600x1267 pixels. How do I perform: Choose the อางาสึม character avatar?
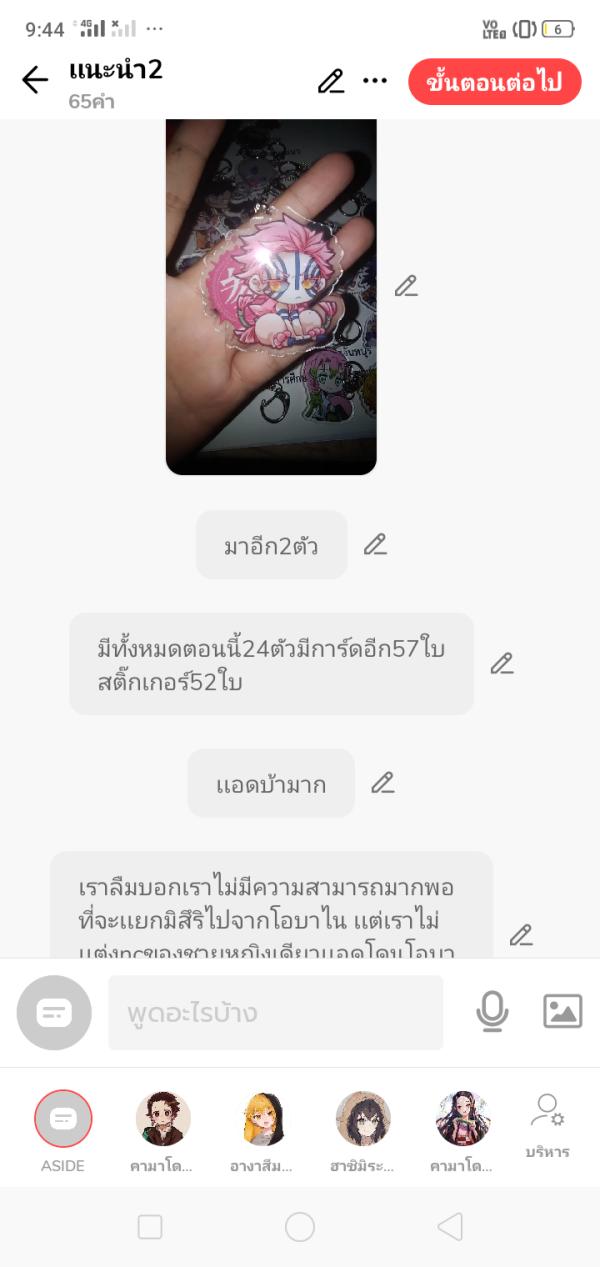(262, 1119)
